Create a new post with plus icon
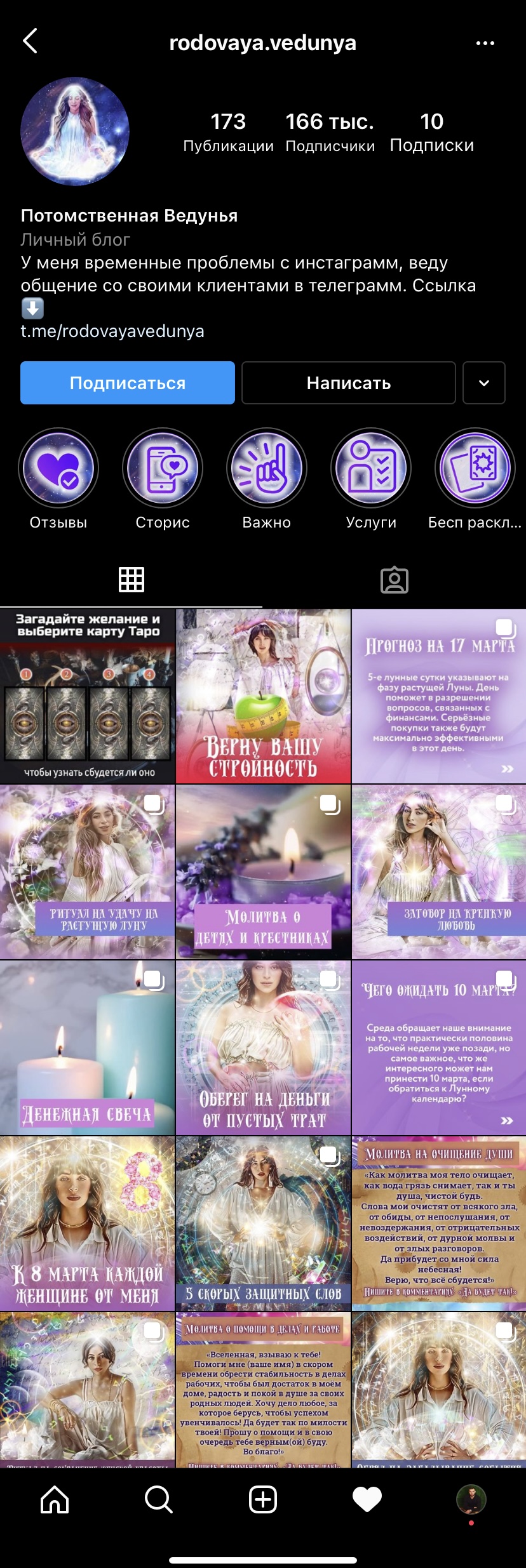Viewport: 526px width, 1568px height. [x=263, y=1500]
